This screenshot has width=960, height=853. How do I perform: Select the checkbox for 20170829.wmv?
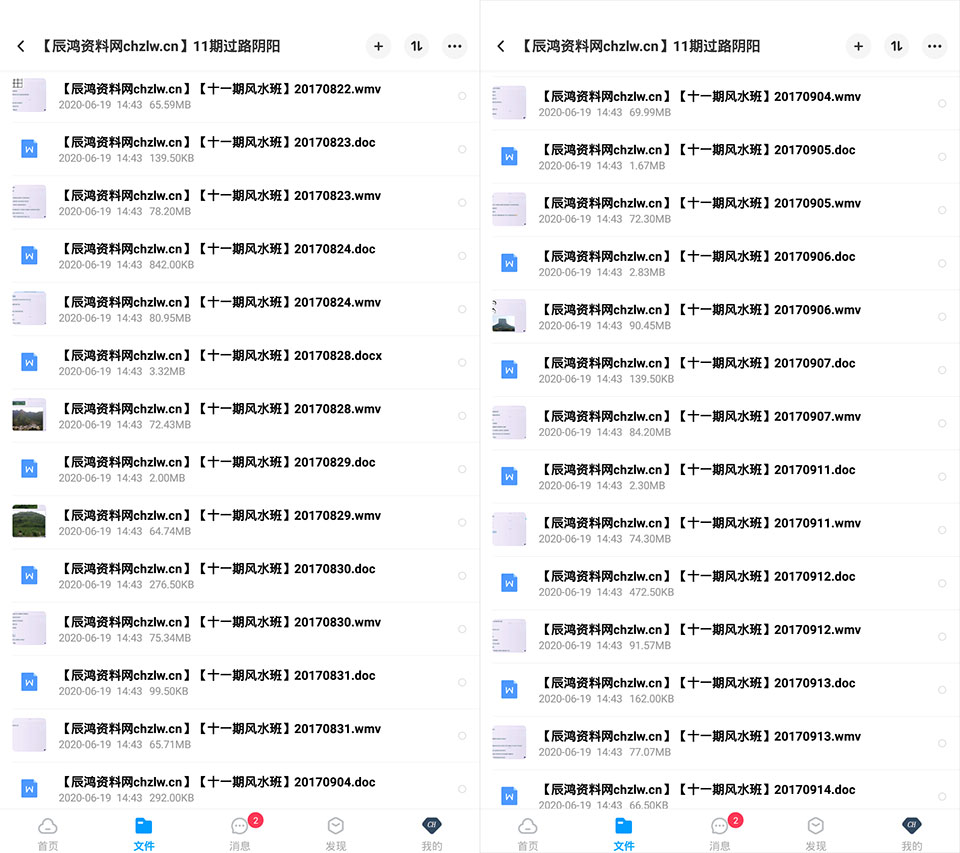coord(462,522)
